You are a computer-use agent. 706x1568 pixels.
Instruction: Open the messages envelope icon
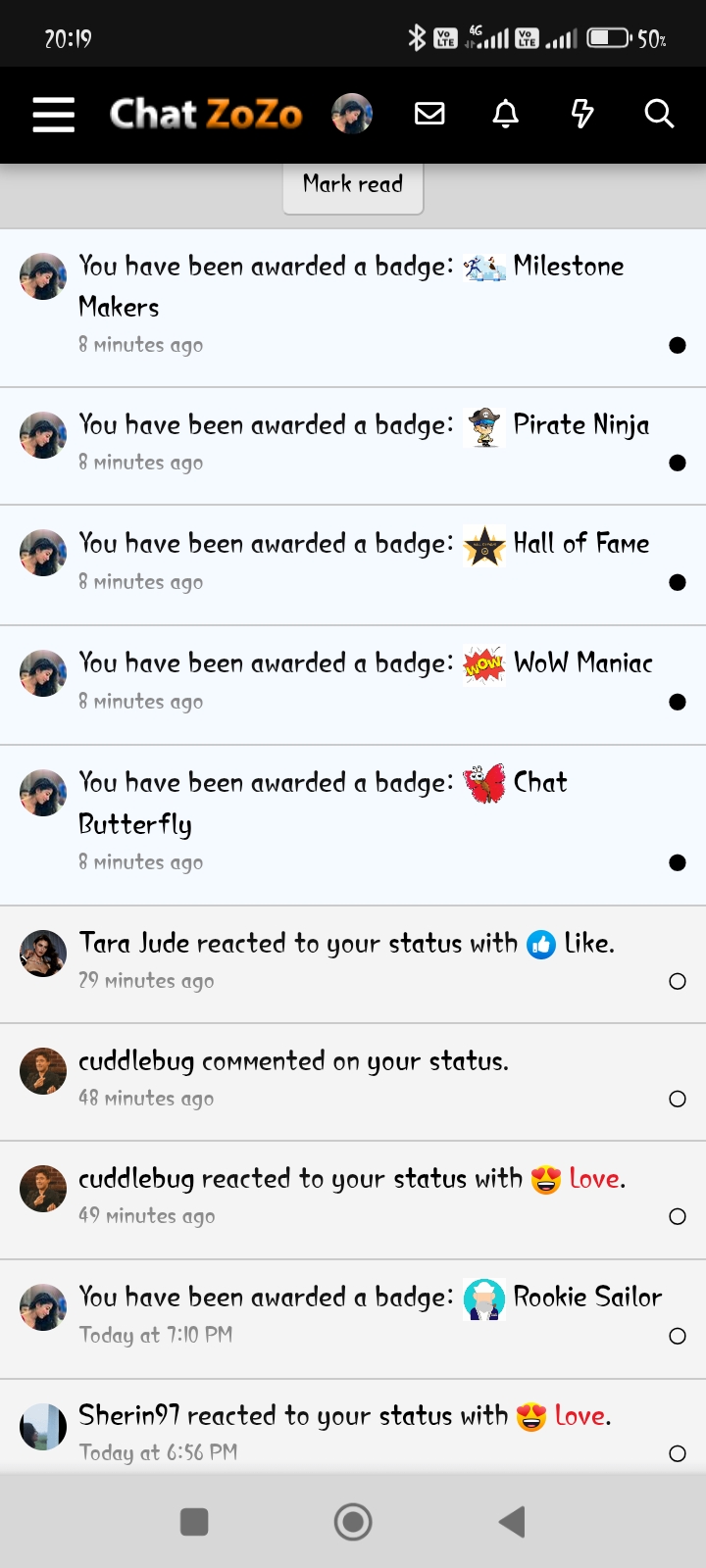coord(429,114)
